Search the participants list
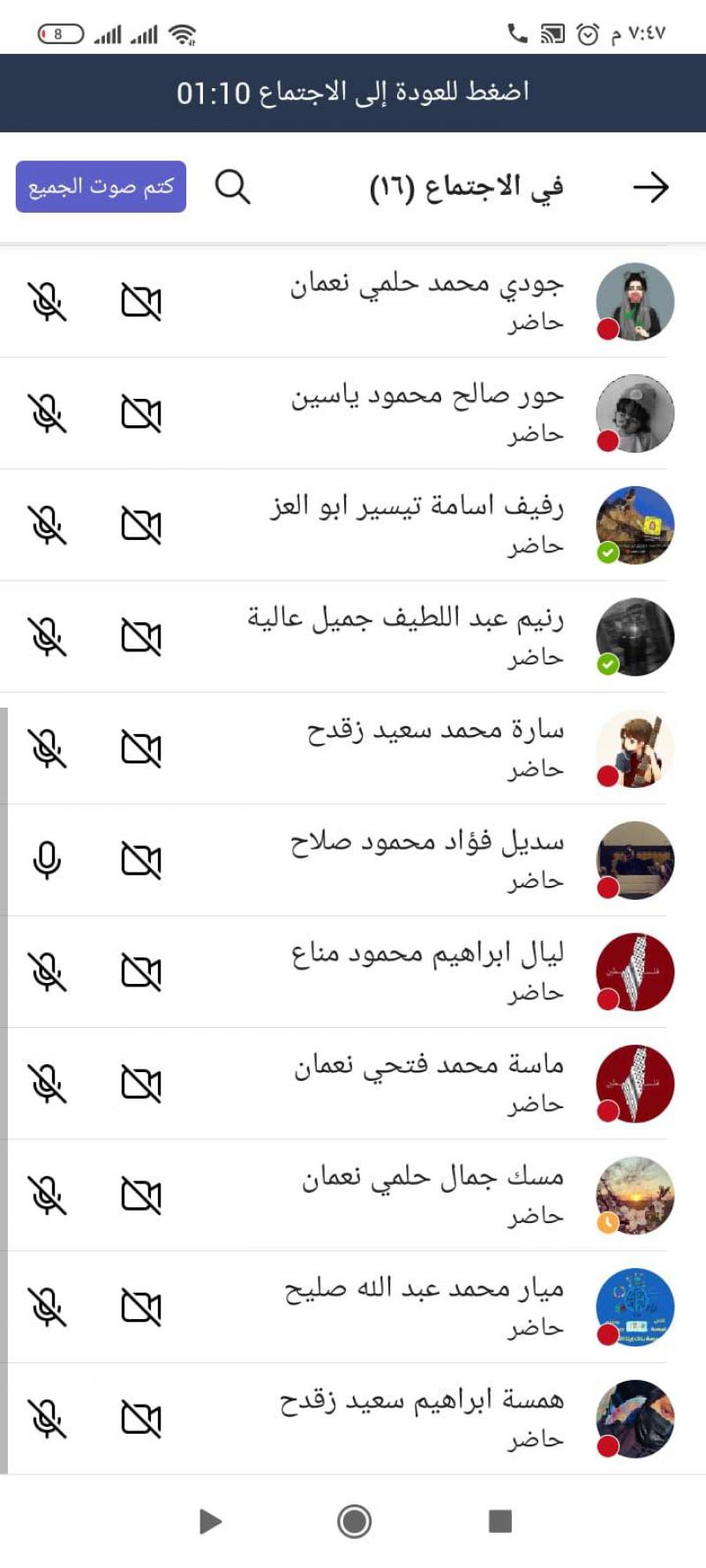Screen dimensions: 706x1568 [x=233, y=187]
